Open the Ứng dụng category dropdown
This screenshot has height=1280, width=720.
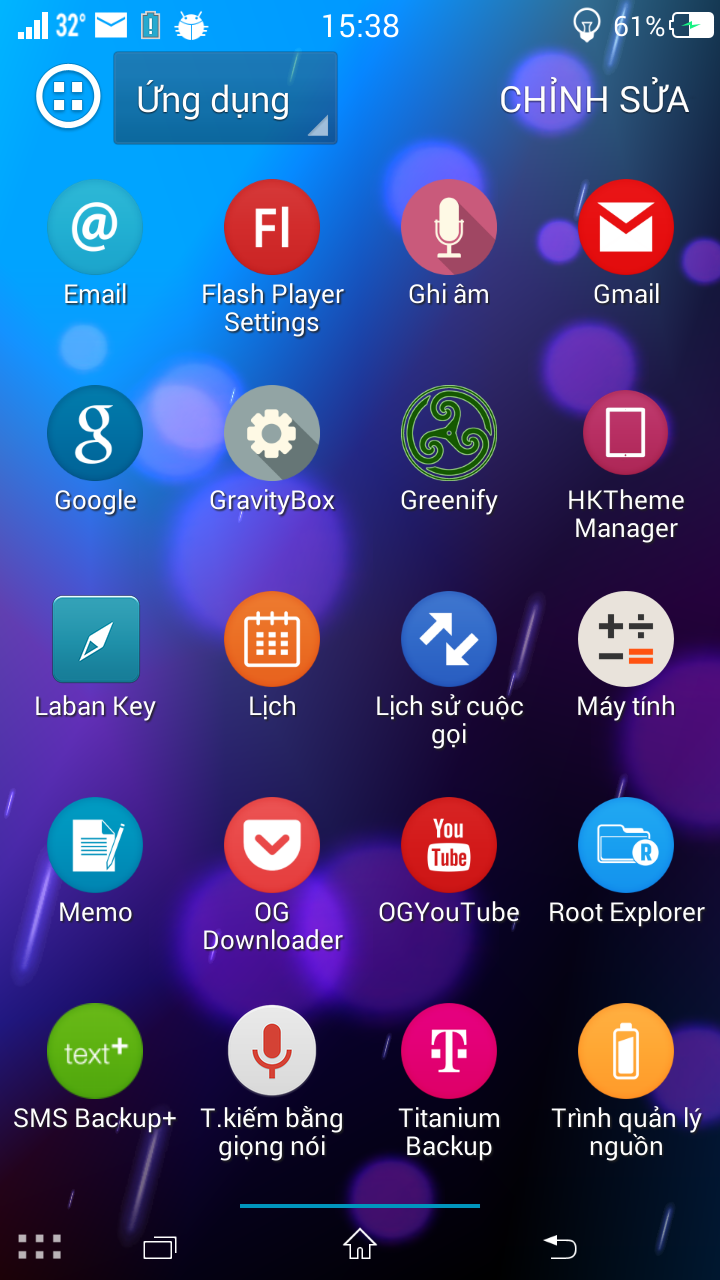click(225, 99)
